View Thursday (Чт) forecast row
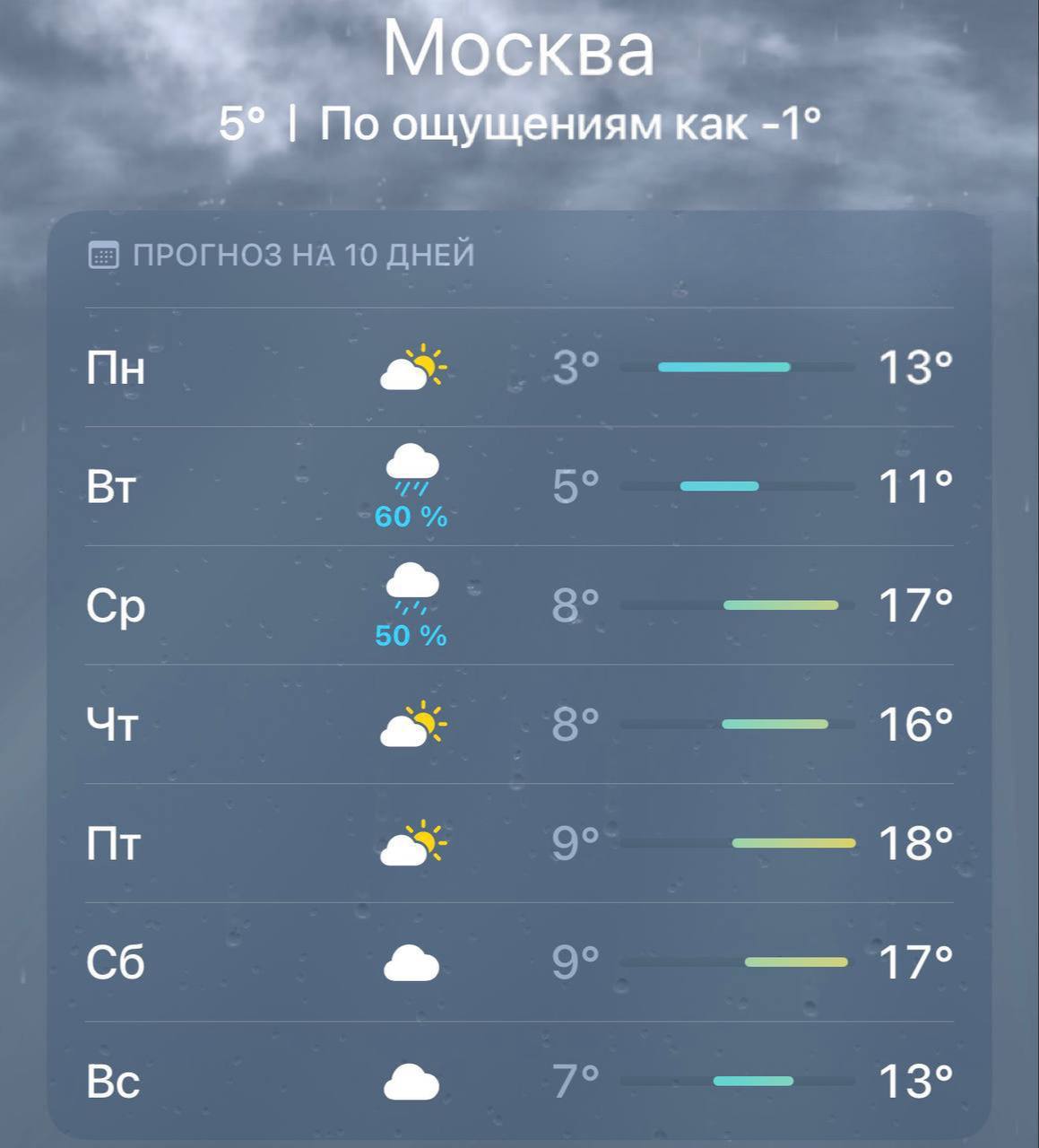This screenshot has width=1039, height=1148. [x=519, y=725]
